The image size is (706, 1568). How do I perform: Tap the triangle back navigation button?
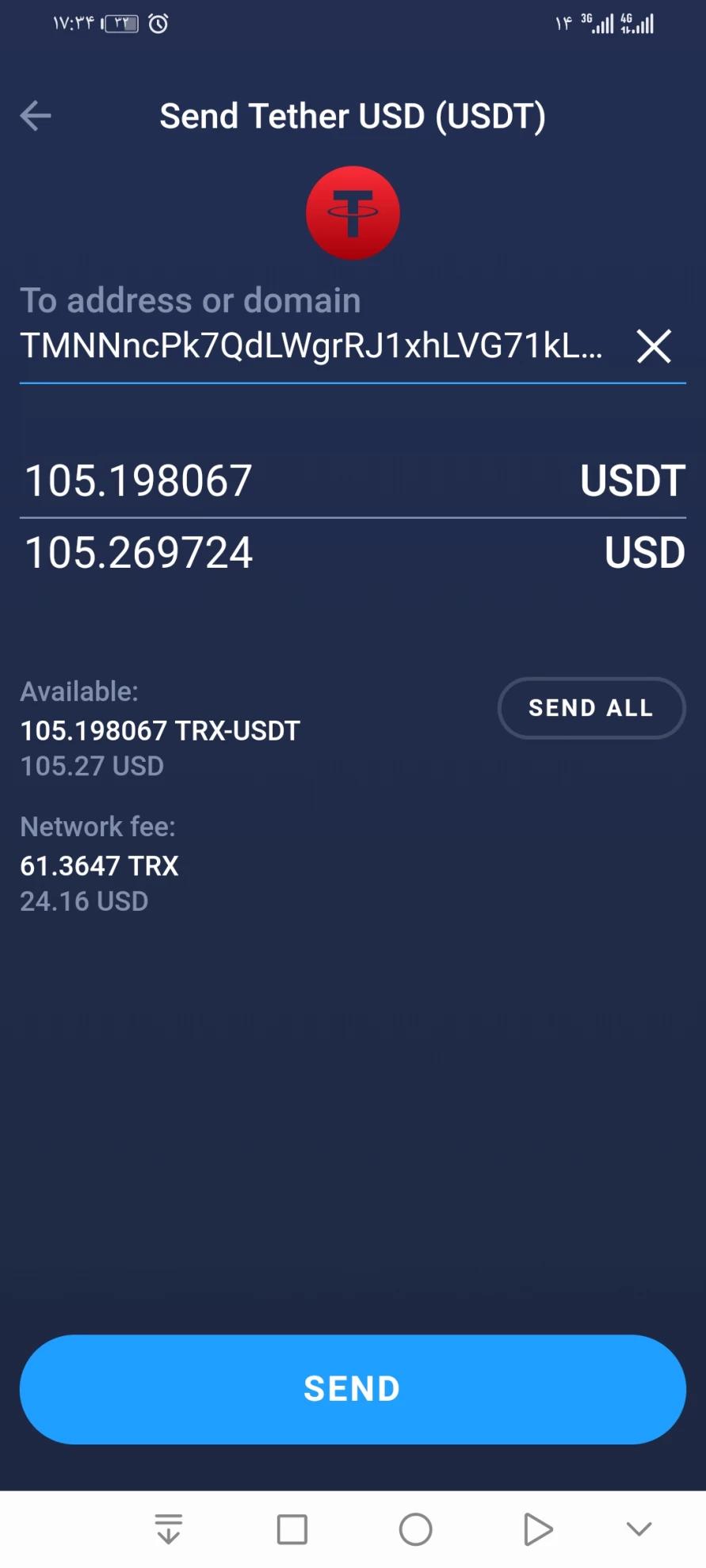point(538,1529)
